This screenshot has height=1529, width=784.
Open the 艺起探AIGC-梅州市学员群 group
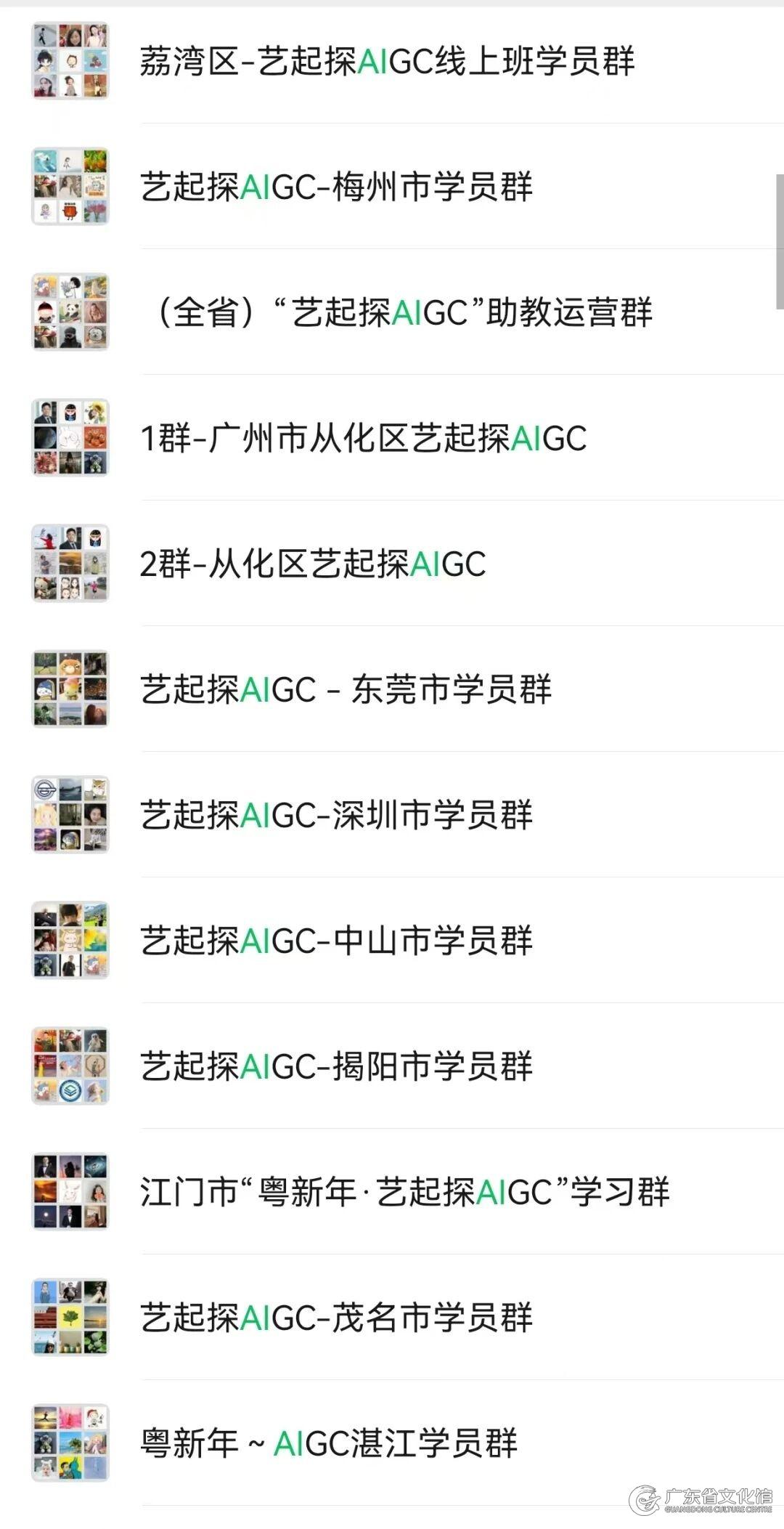[336, 187]
